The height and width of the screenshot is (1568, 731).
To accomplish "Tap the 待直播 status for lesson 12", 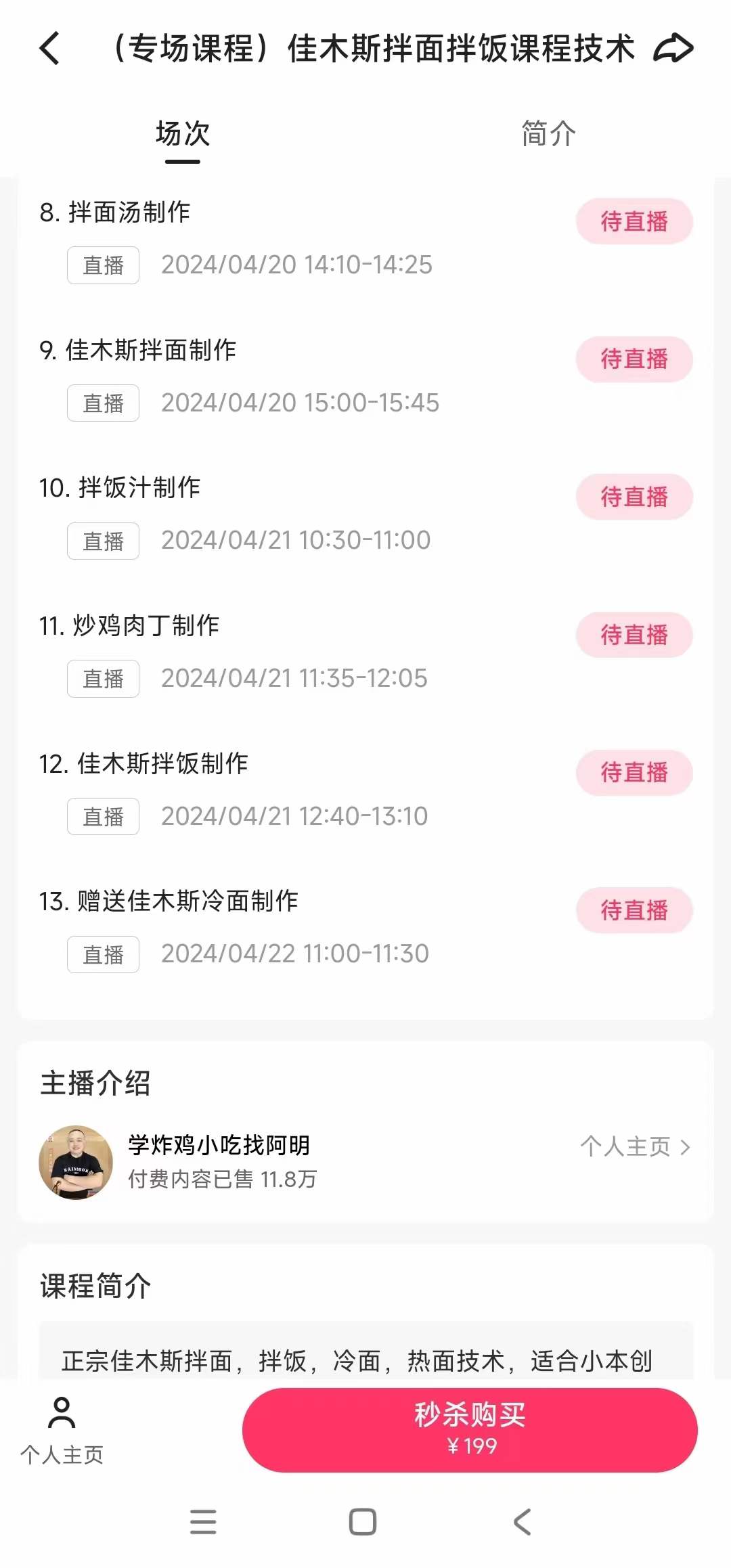I will [x=634, y=772].
